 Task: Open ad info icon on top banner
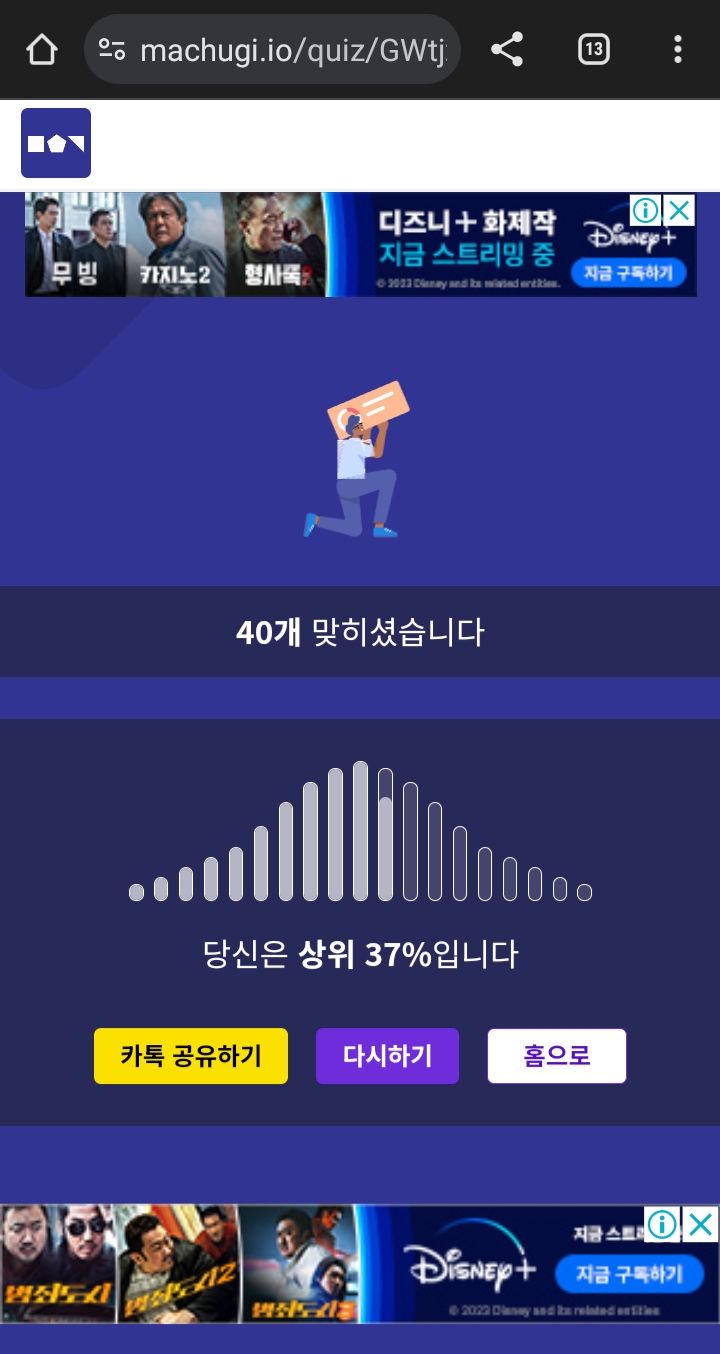coord(646,210)
